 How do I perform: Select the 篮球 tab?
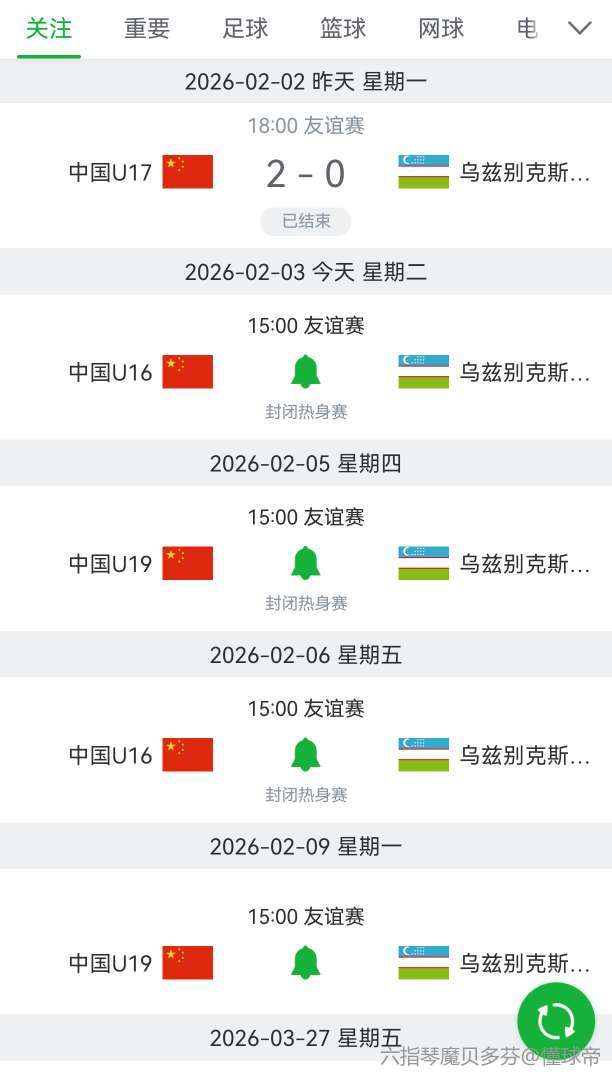(343, 29)
